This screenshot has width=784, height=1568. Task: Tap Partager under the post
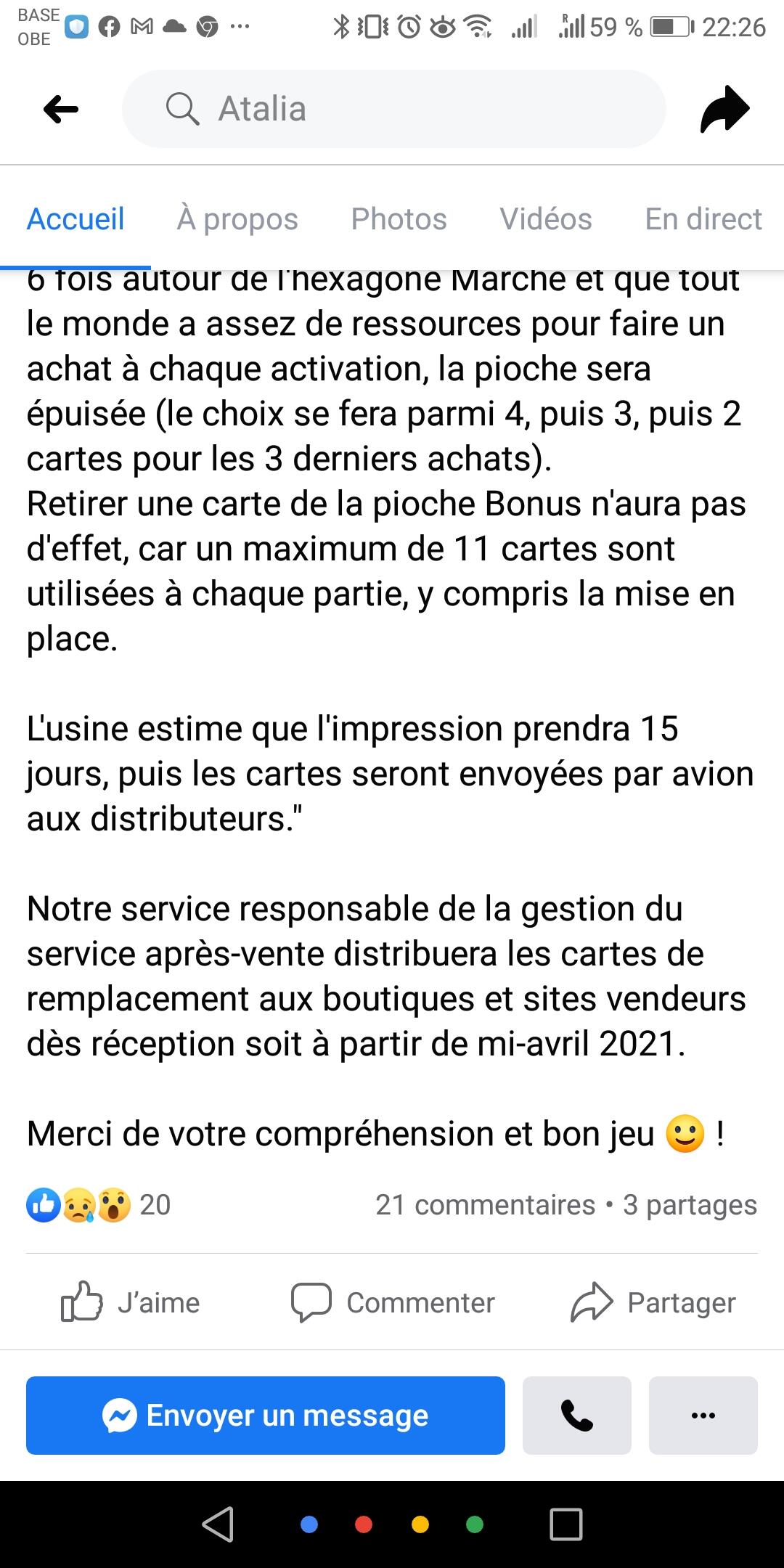click(653, 1302)
